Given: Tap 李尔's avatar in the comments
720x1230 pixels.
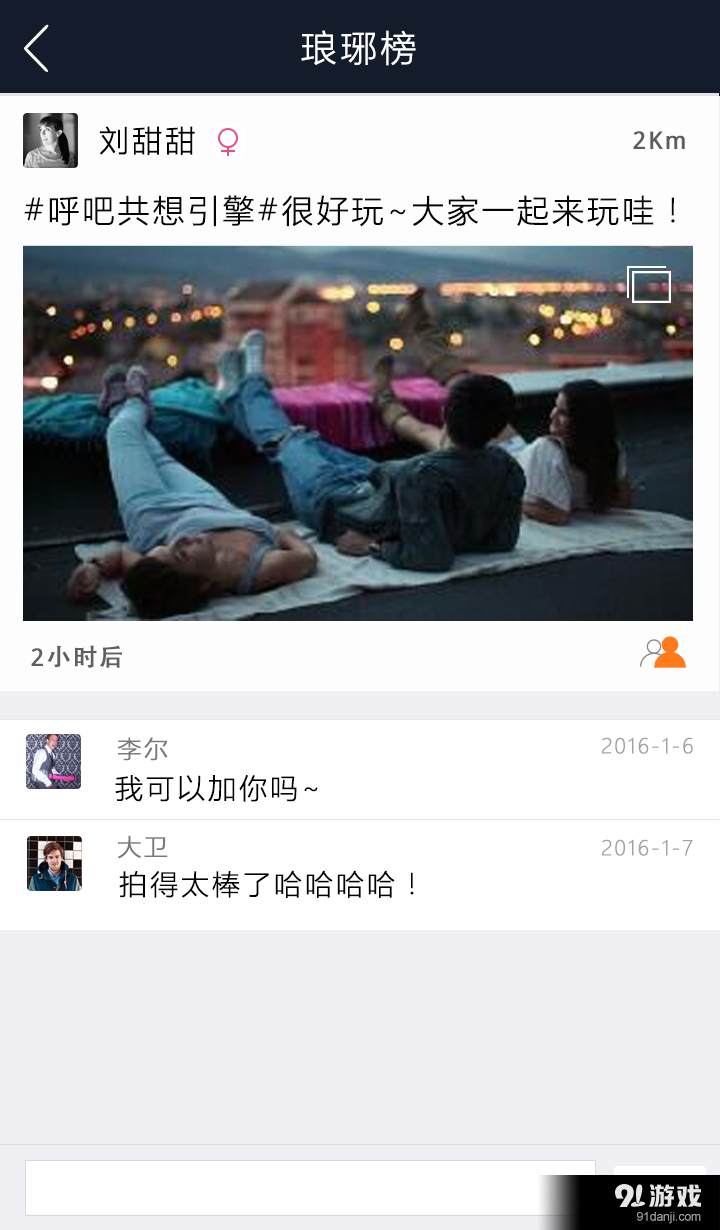Looking at the screenshot, I should (x=54, y=762).
